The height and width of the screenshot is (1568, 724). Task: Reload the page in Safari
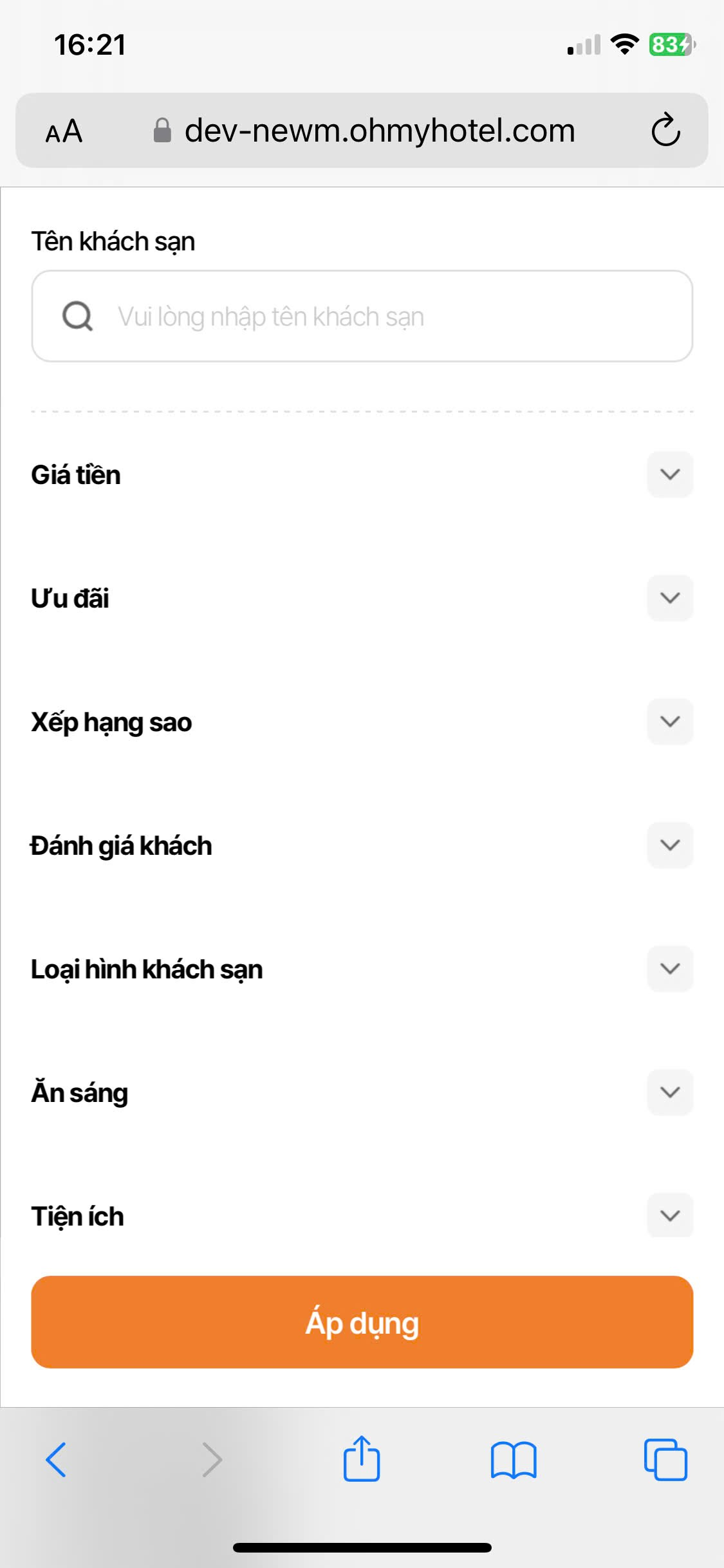(665, 131)
